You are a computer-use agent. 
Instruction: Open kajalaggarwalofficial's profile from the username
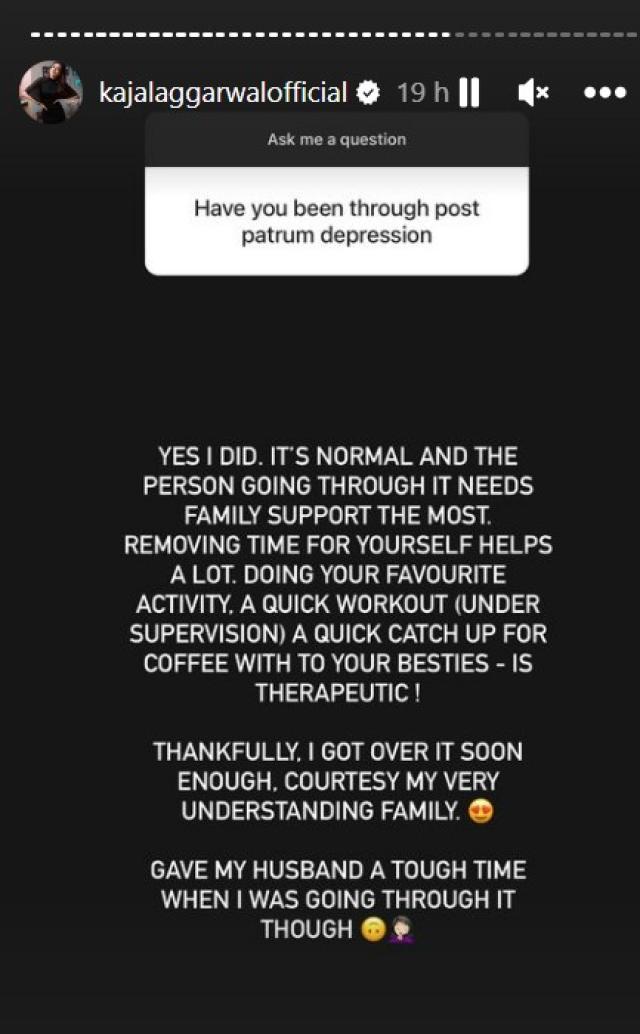[223, 93]
